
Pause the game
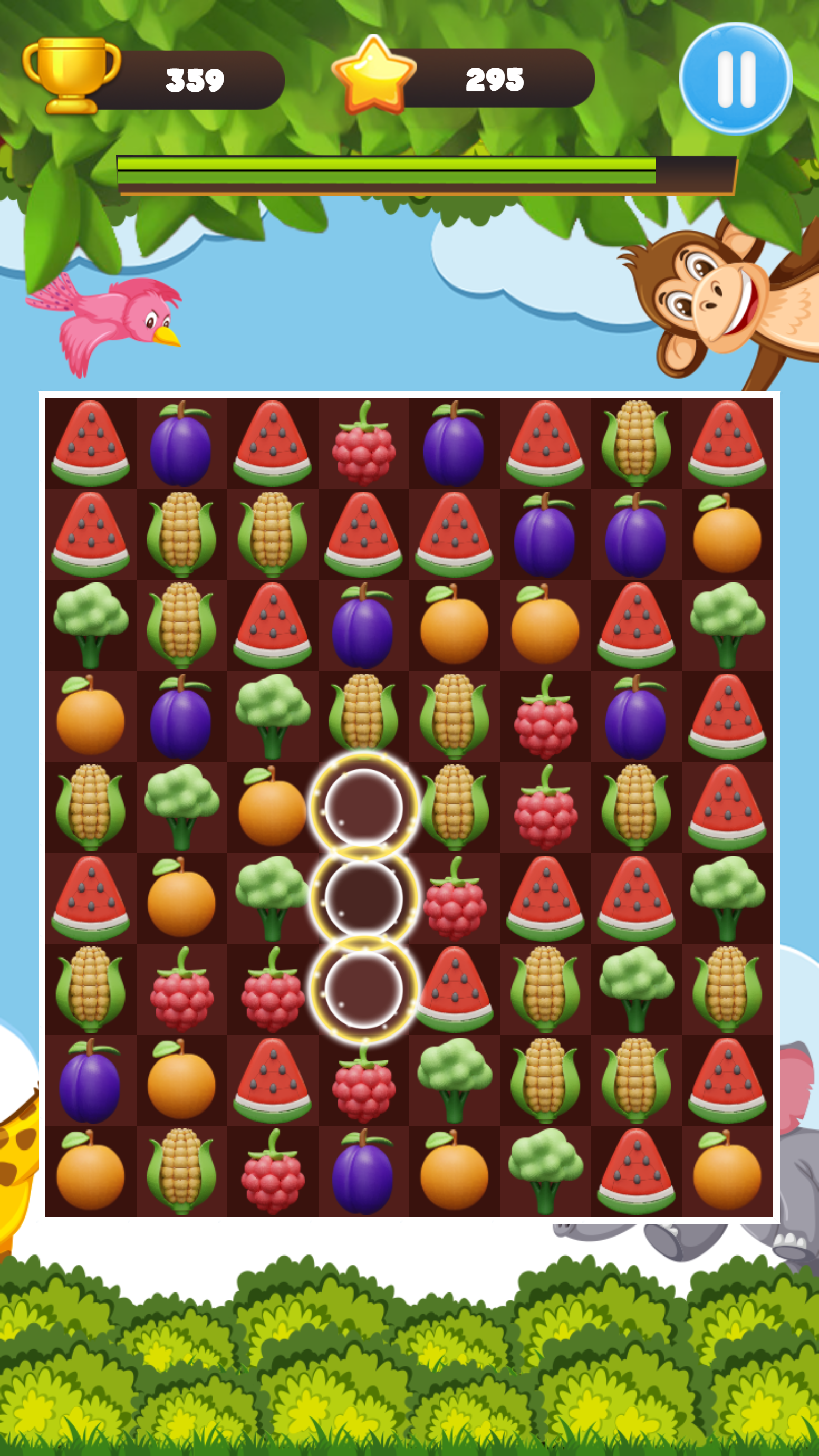click(x=735, y=79)
